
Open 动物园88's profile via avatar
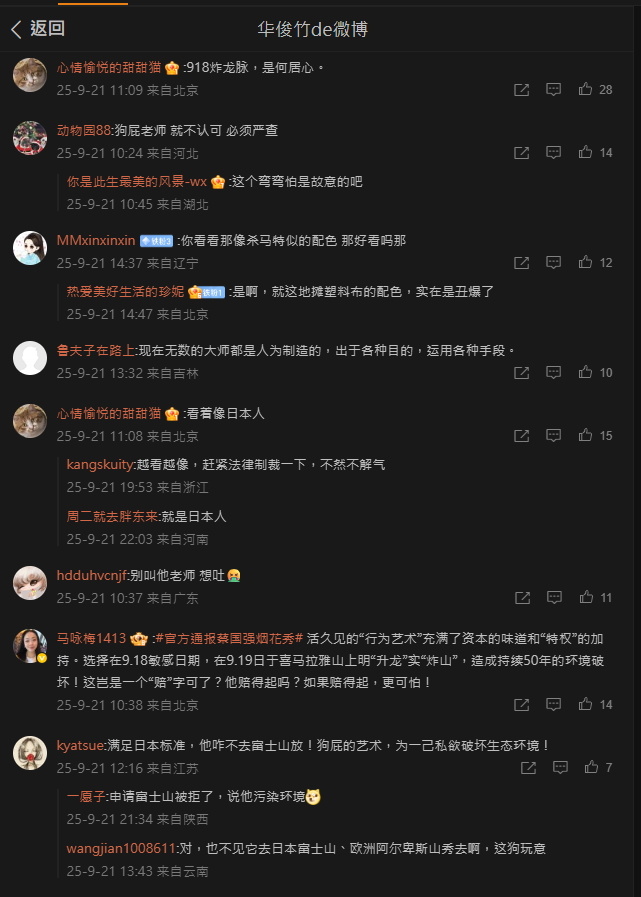(x=30, y=139)
